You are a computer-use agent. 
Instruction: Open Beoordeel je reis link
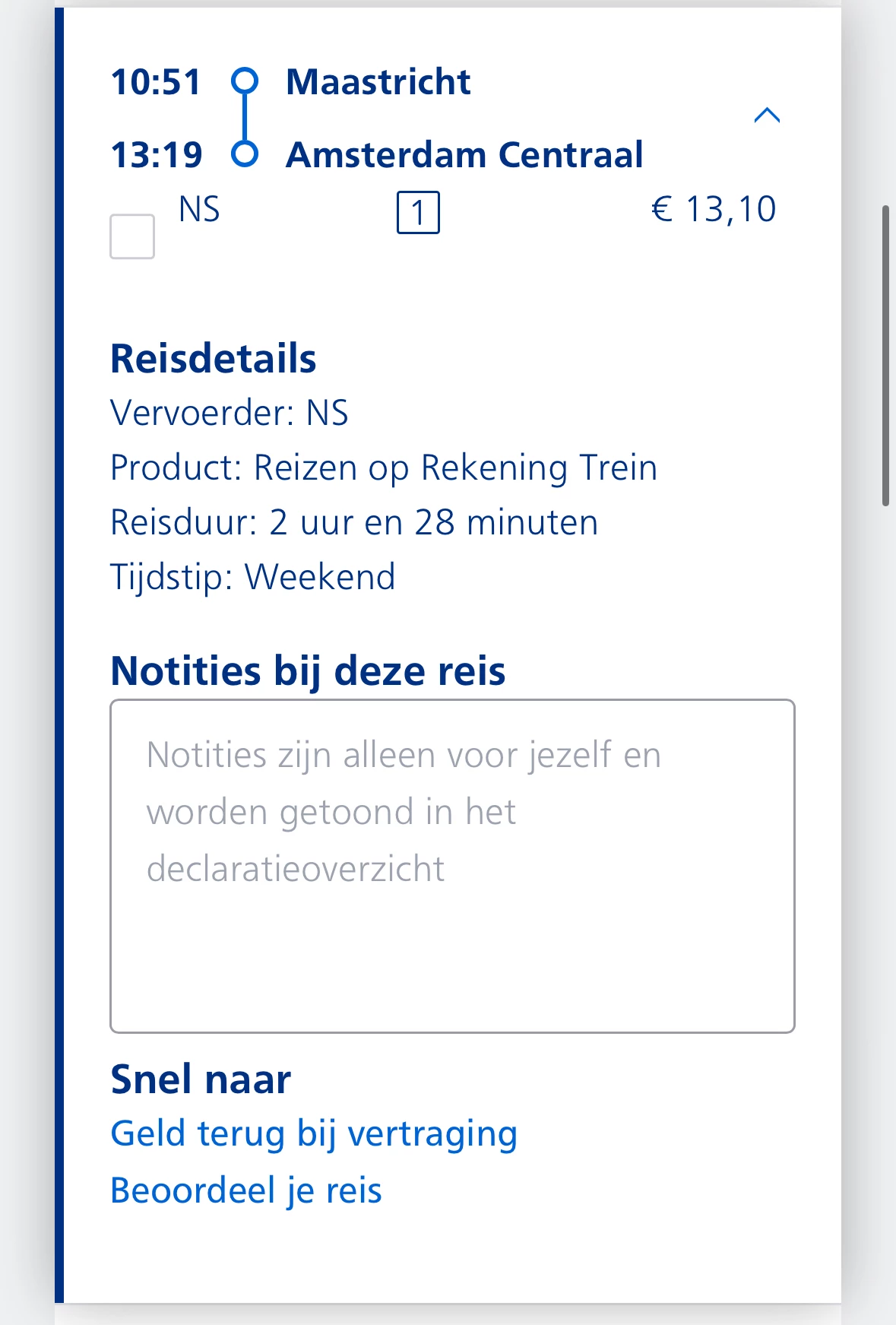coord(246,1190)
